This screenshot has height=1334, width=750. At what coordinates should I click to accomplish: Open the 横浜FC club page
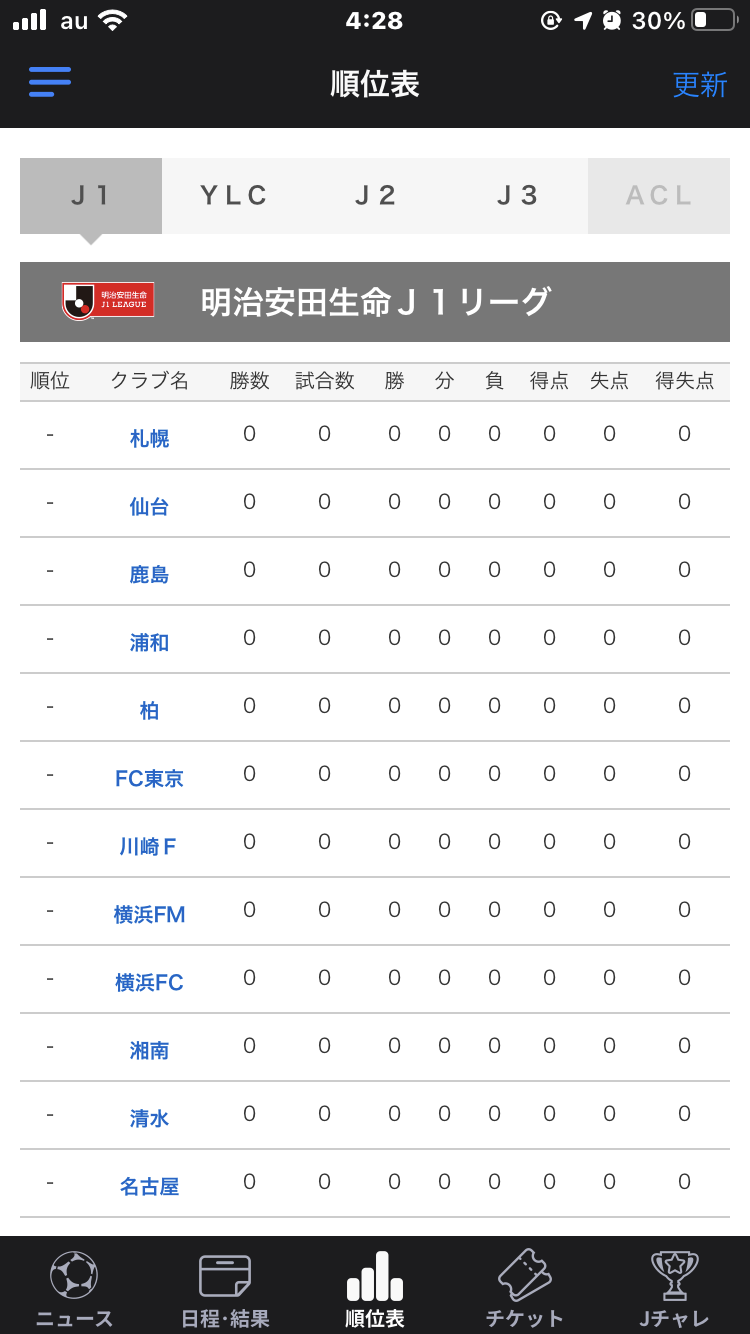(x=149, y=982)
